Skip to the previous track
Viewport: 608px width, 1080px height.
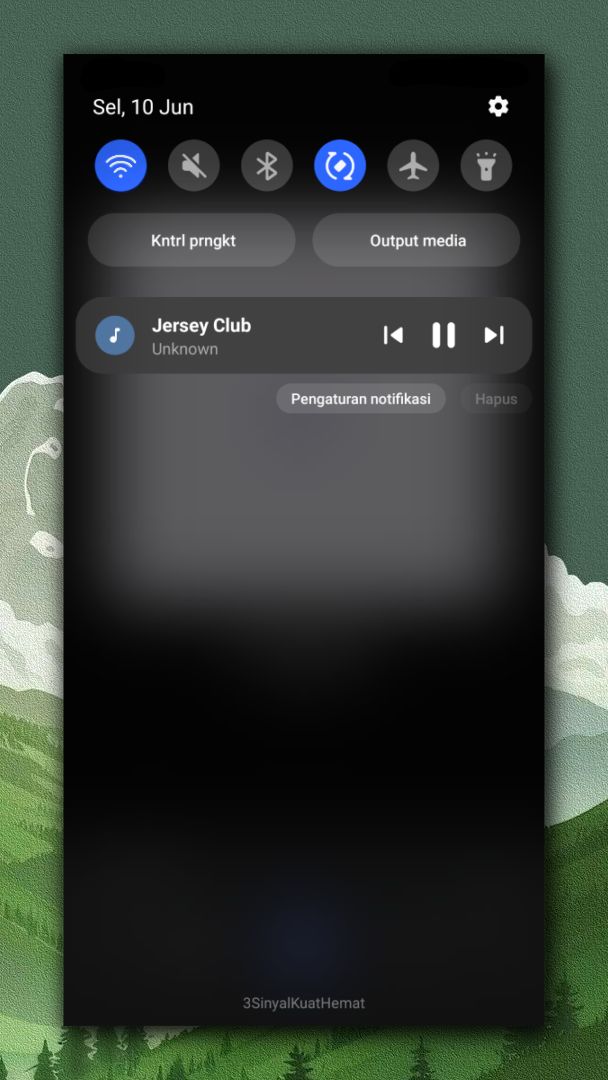click(393, 335)
